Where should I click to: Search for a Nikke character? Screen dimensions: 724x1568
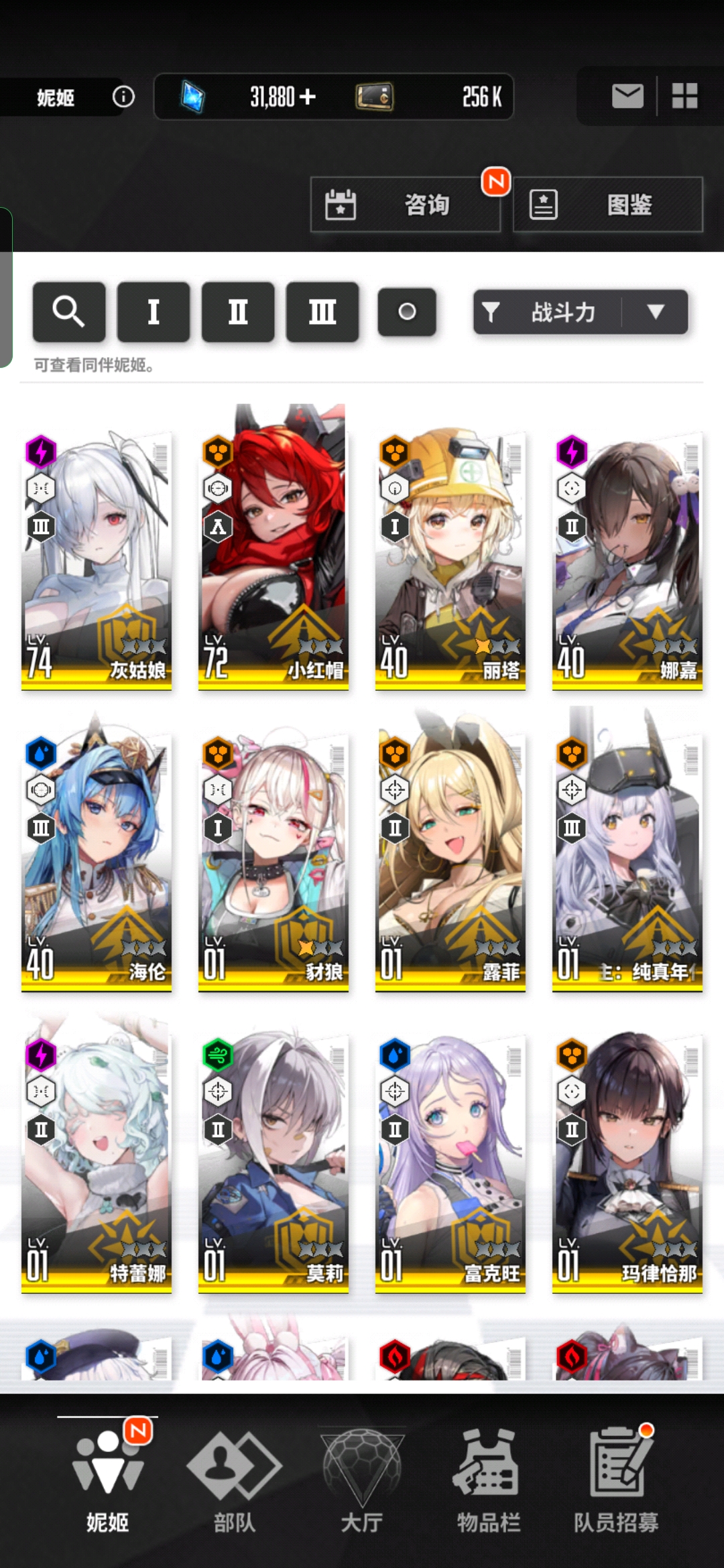69,312
